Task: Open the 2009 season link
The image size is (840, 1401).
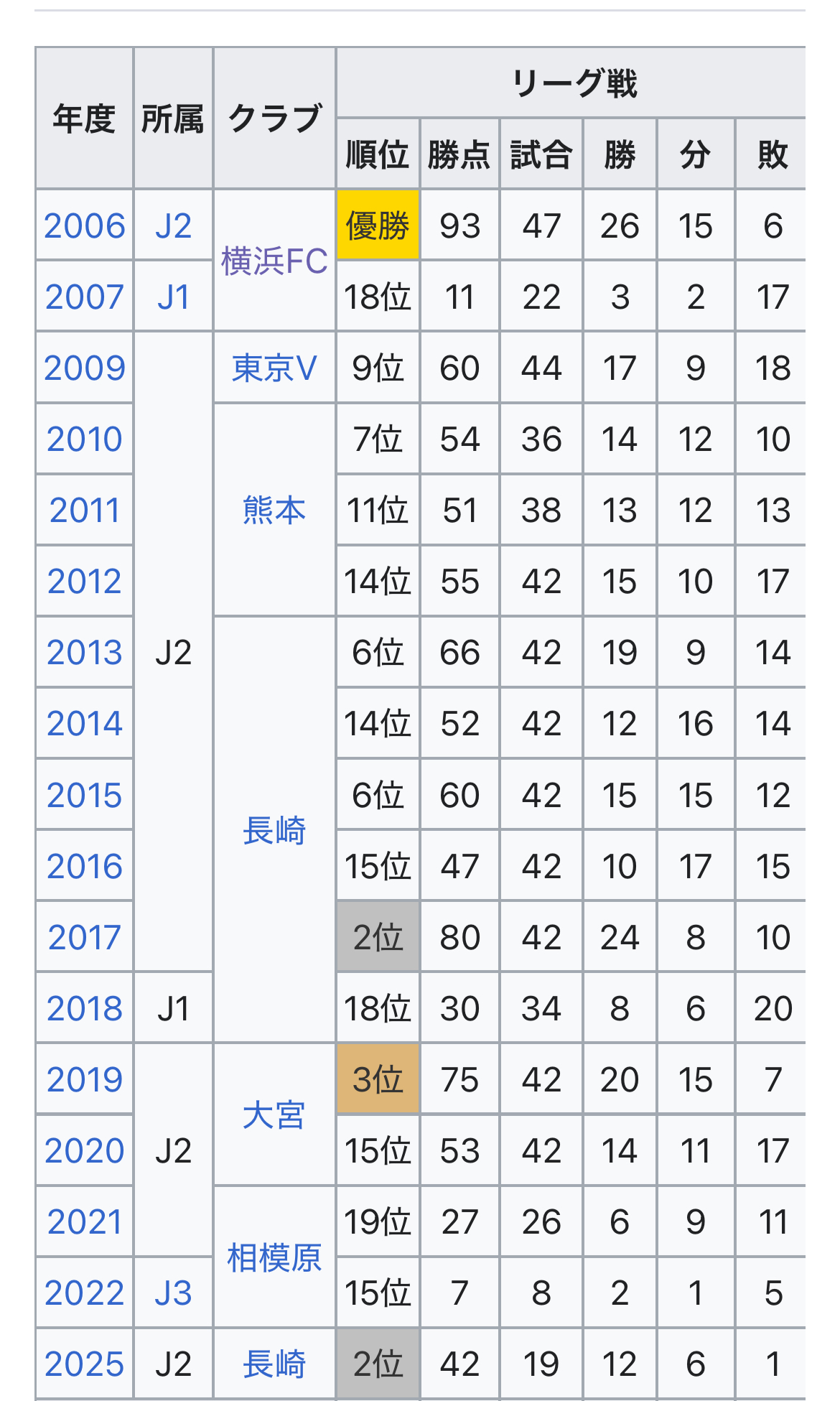Action: 85,368
